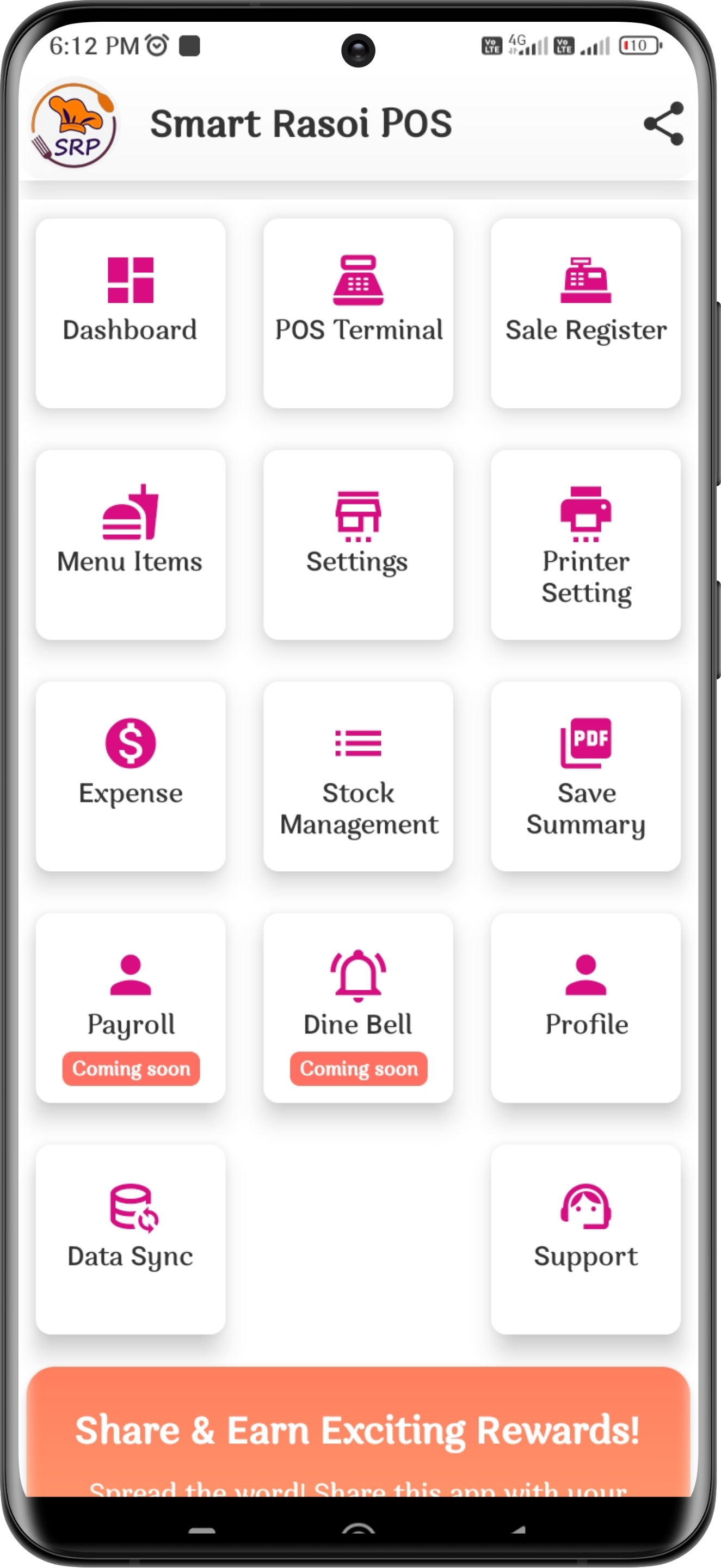Viewport: 721px width, 1568px height.
Task: Launch the POS Terminal
Action: pos(359,314)
